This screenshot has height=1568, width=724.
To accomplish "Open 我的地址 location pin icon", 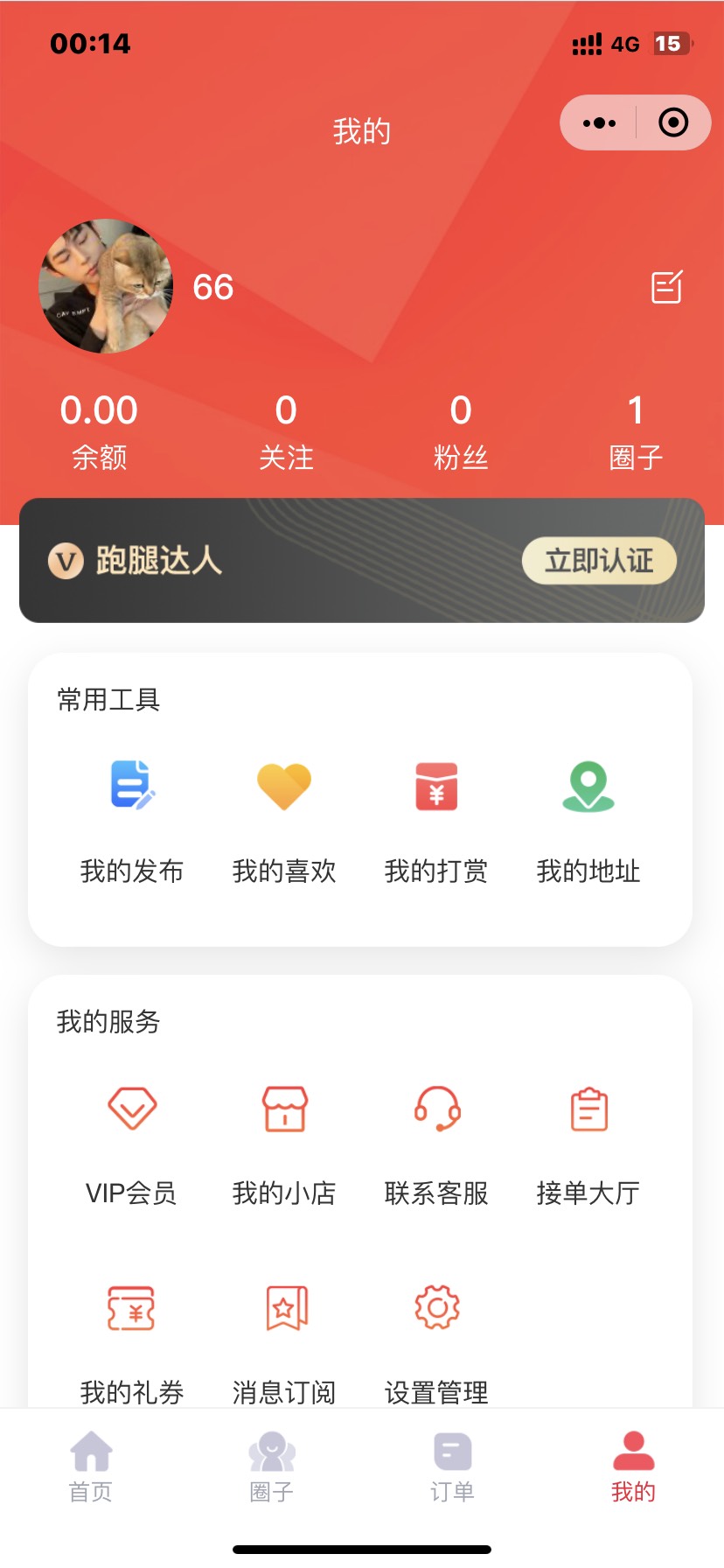I will [x=588, y=787].
